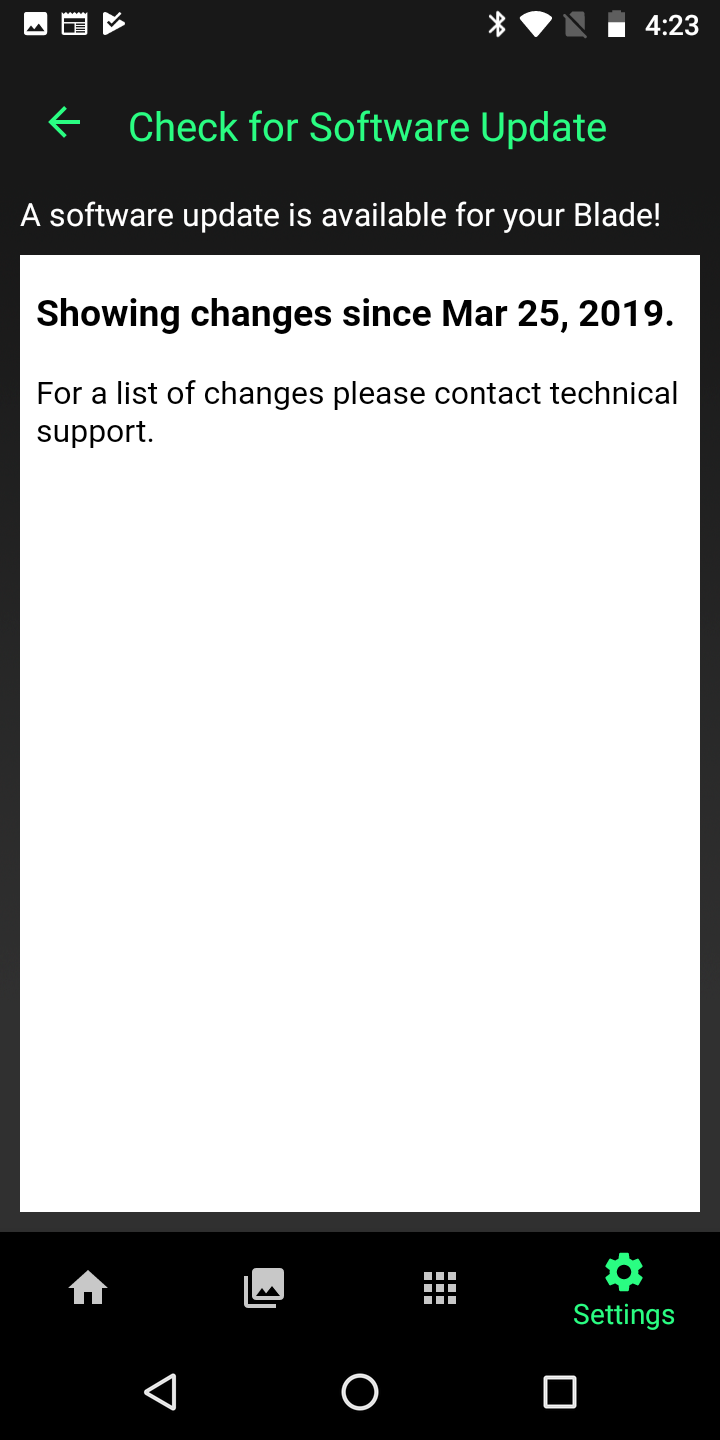
Task: Switch to the gallery photos tab
Action: (x=264, y=1288)
